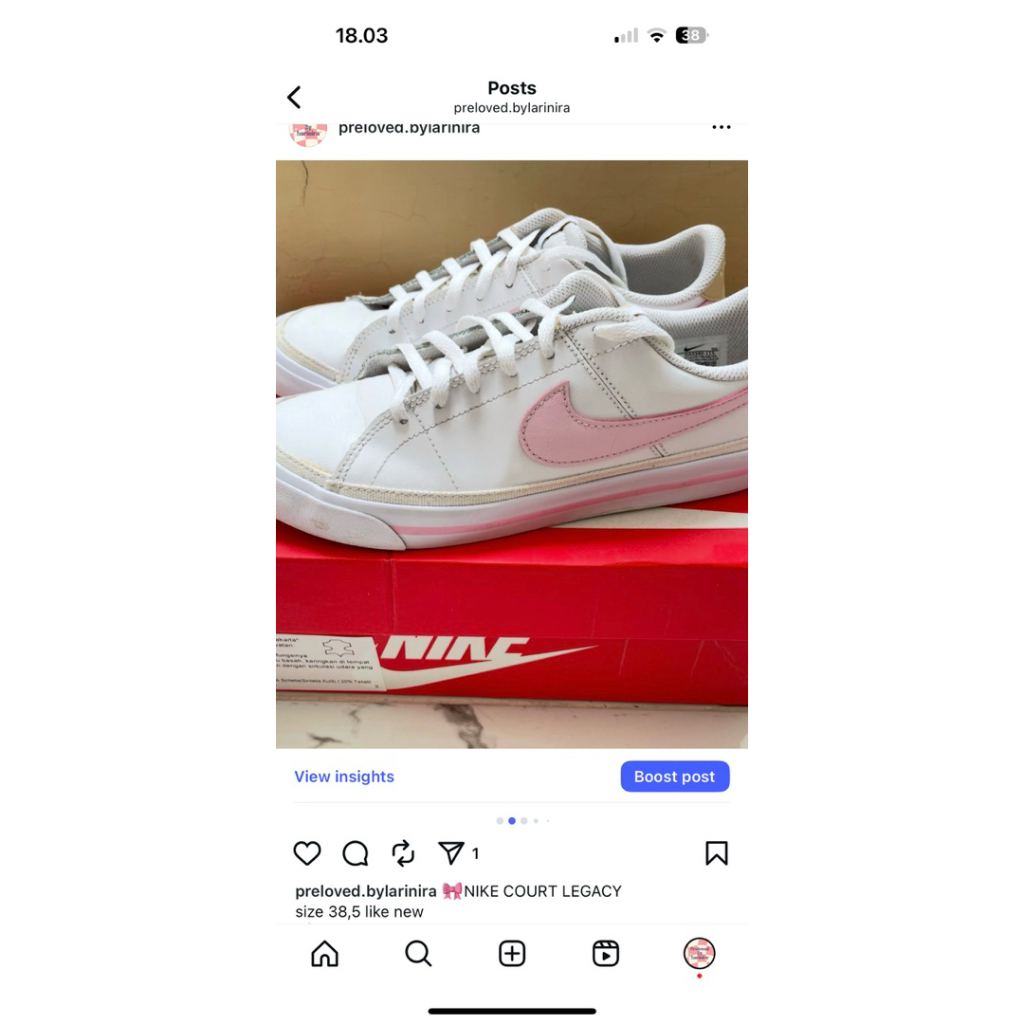Like the Nike Court Legacy post
The image size is (1024, 1024).
tap(307, 853)
